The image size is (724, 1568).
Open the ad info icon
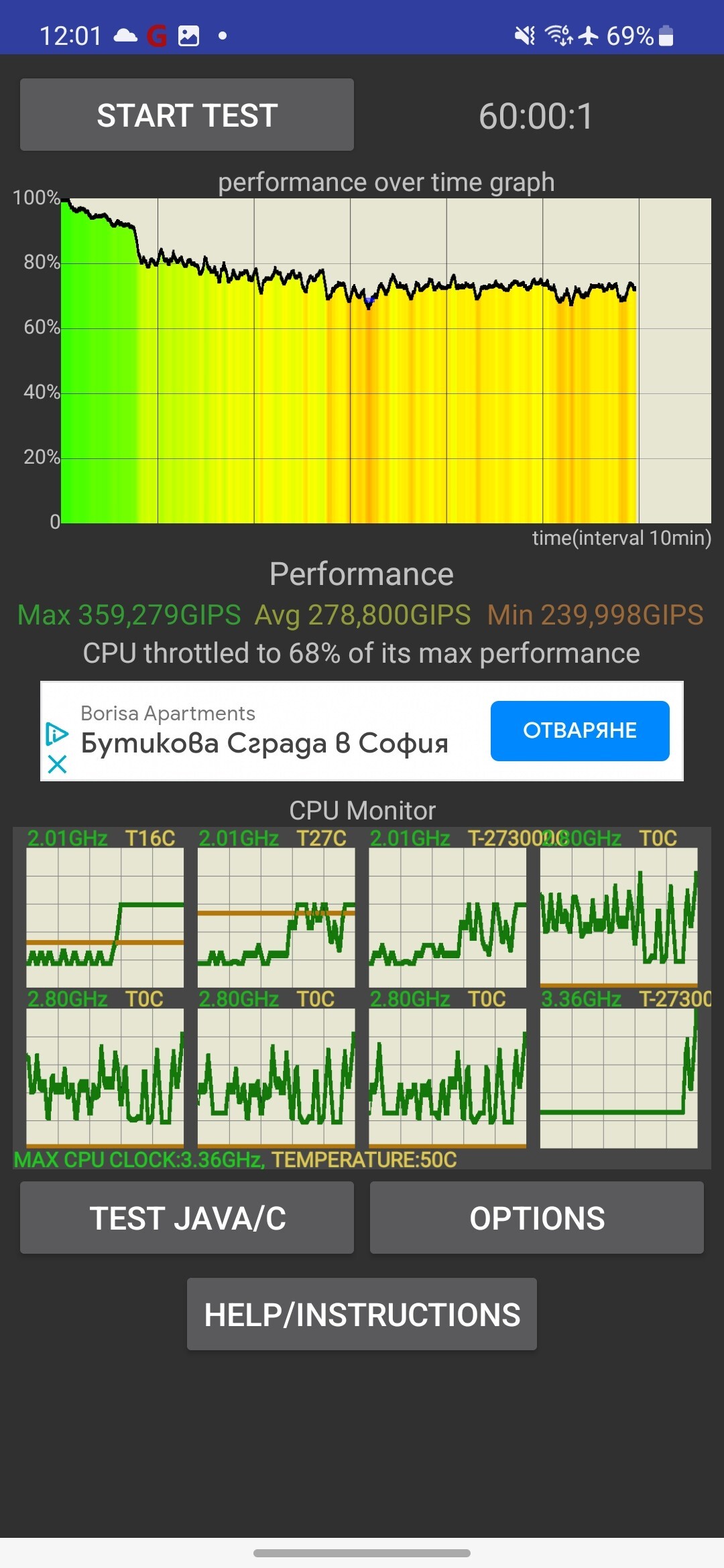pos(57,734)
